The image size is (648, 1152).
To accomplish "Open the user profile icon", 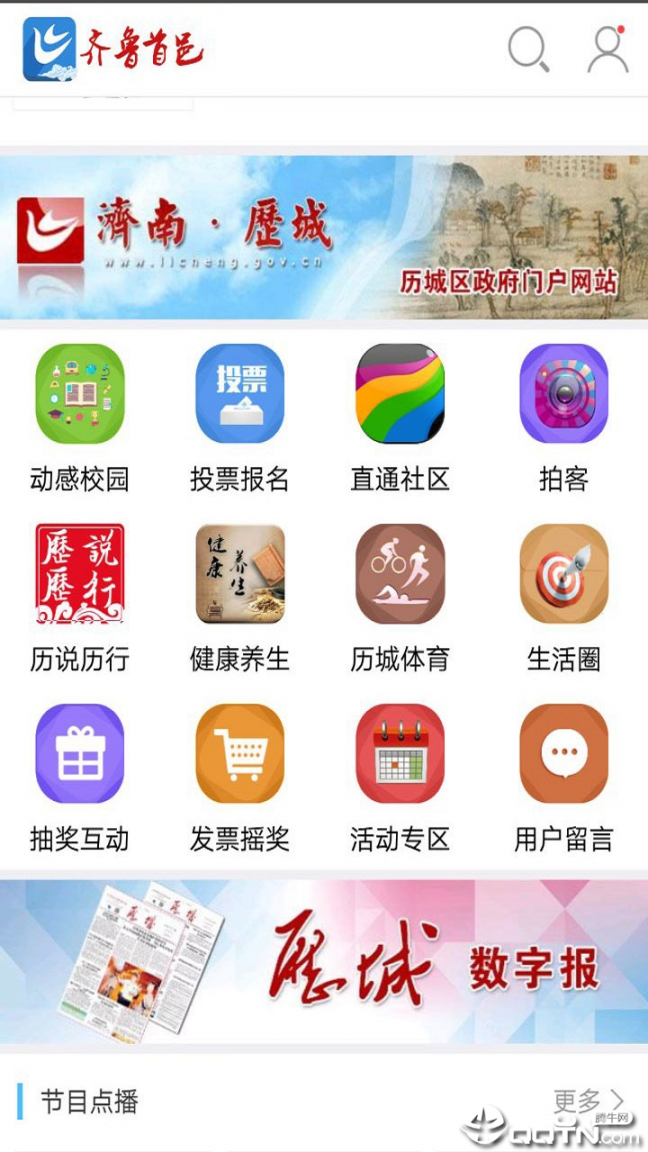I will (x=607, y=49).
